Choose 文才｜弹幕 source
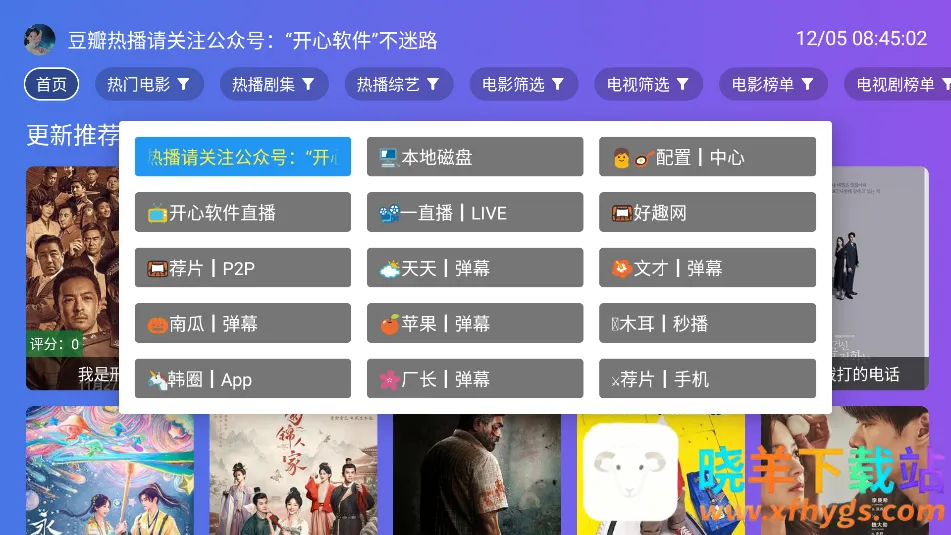 (x=707, y=268)
